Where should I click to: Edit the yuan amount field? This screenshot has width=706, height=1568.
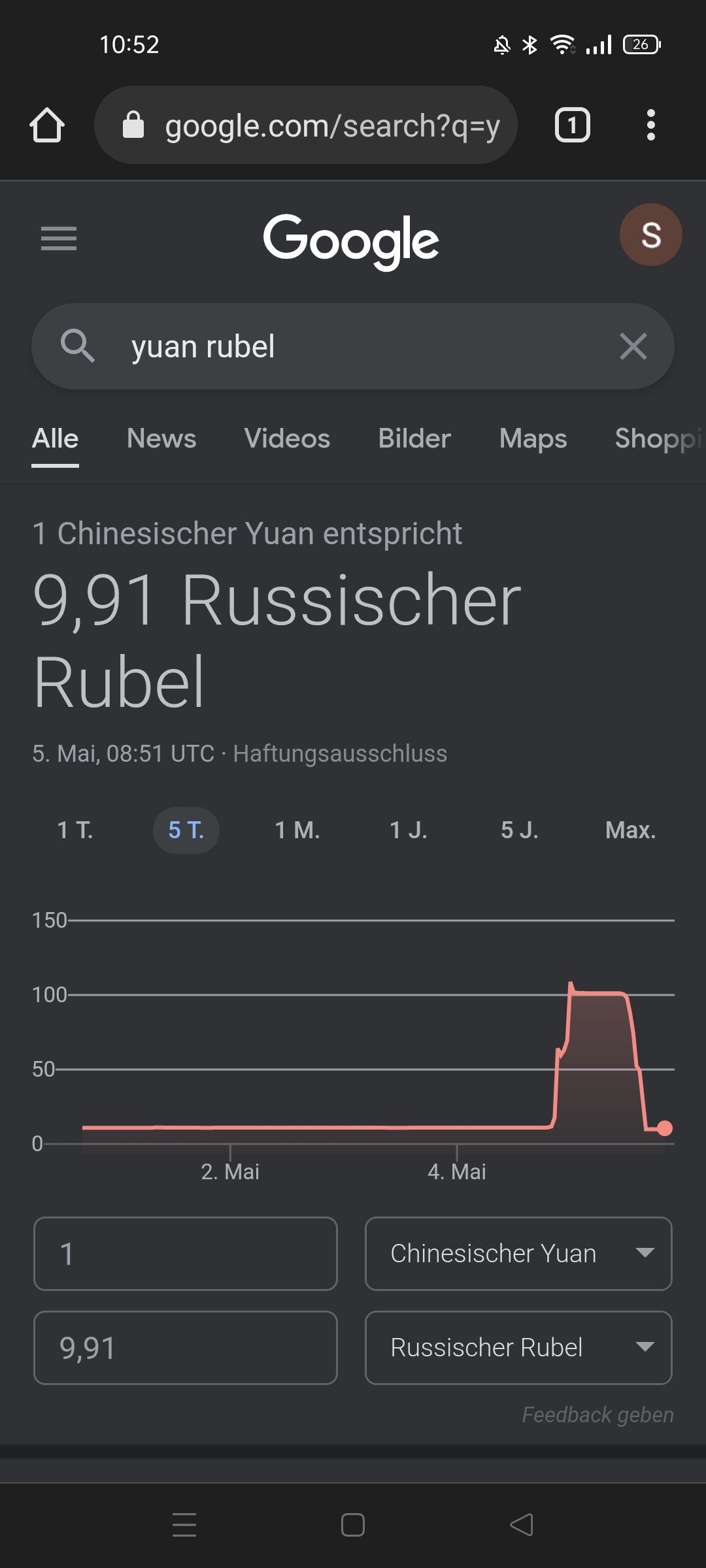pyautogui.click(x=186, y=1254)
